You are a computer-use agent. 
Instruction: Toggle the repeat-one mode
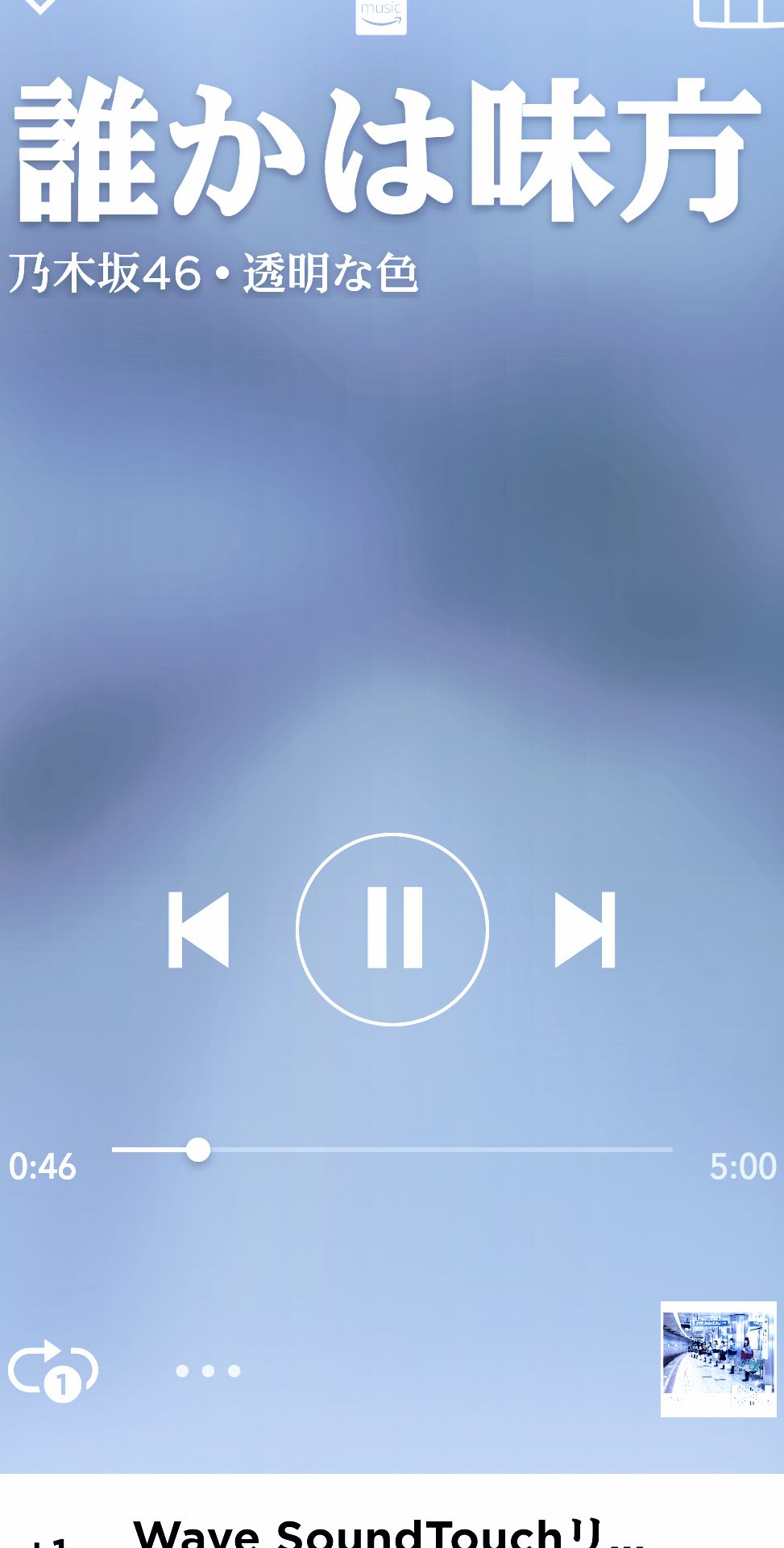[53, 1370]
